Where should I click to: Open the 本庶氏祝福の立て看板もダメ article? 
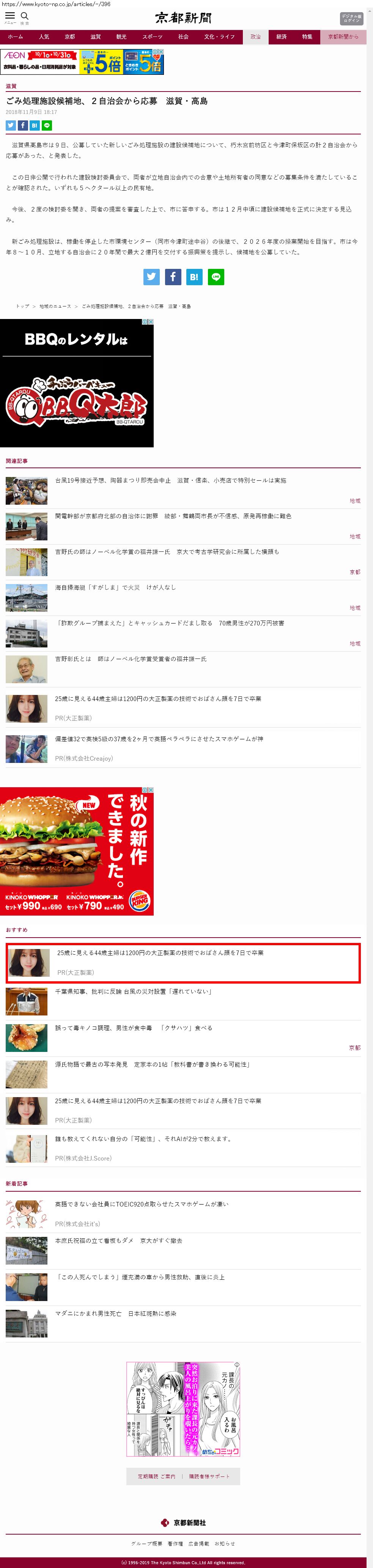click(118, 1241)
